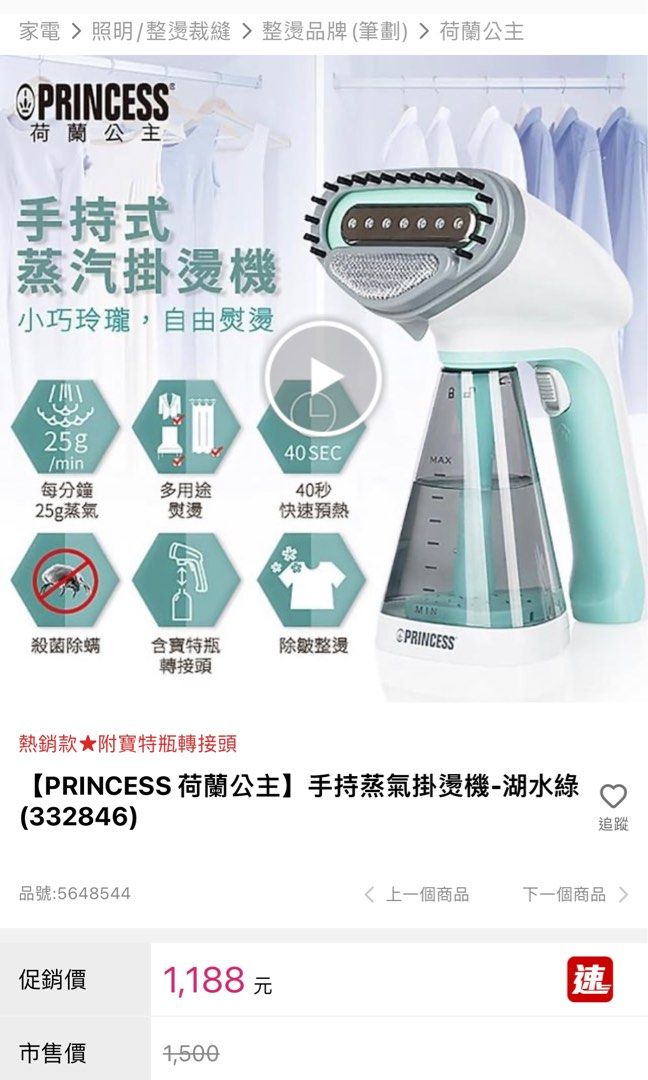Open the 整燙品牌 (筆劃) breadcrumb
Screen dimensions: 648x1080
(334, 31)
